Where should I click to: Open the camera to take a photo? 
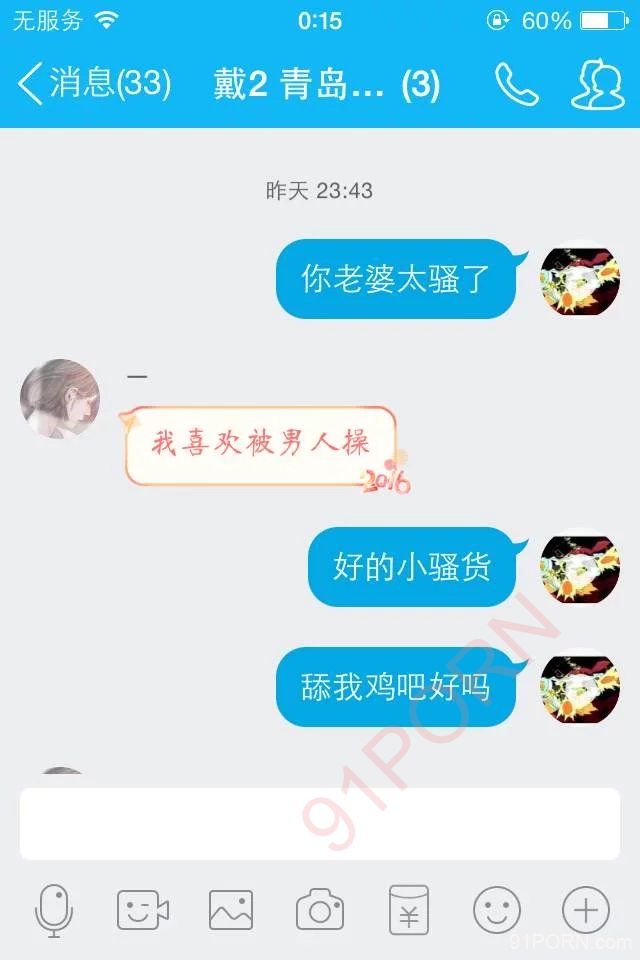[x=320, y=910]
